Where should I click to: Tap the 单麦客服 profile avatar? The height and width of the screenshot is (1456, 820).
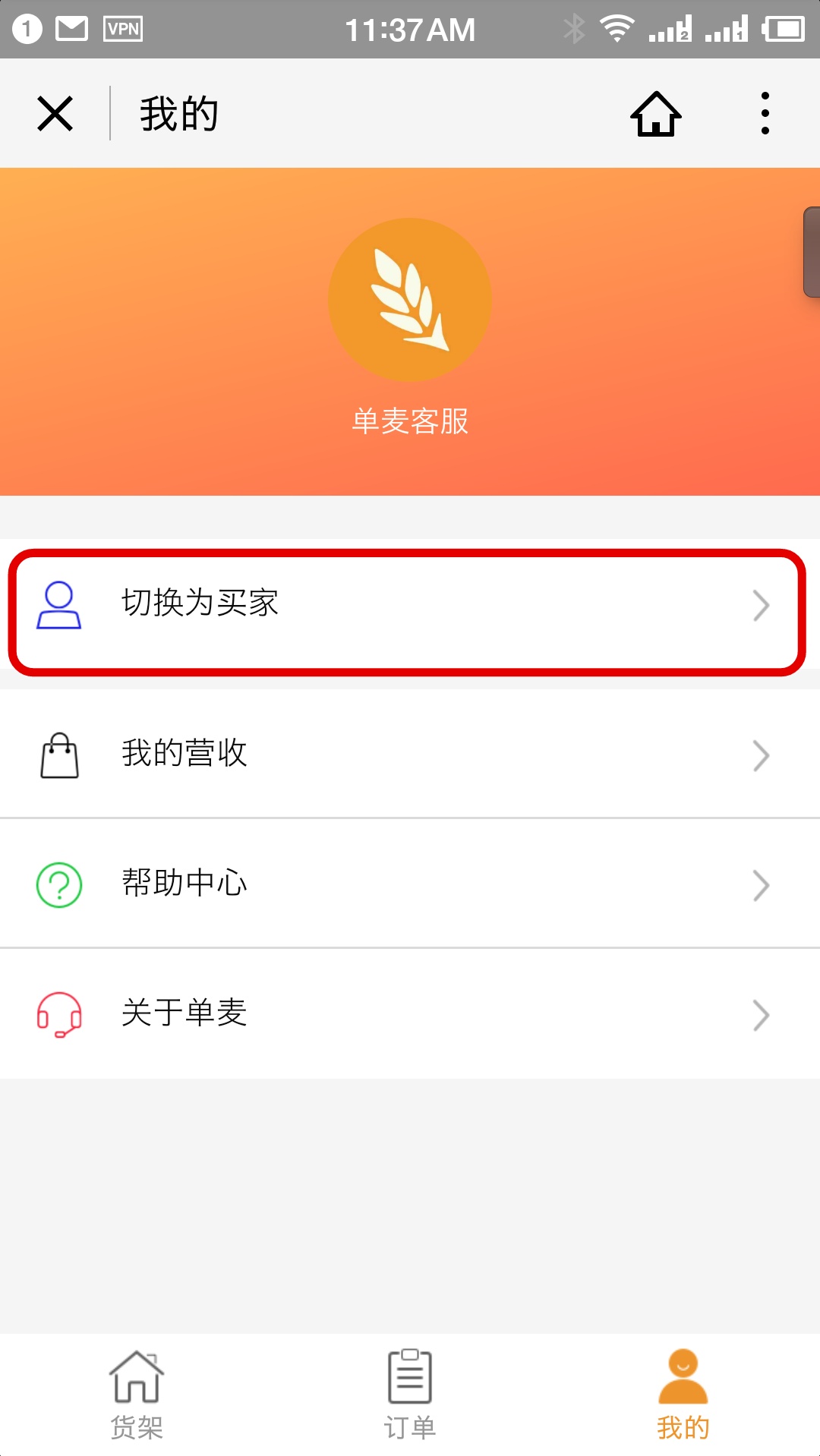tap(410, 300)
